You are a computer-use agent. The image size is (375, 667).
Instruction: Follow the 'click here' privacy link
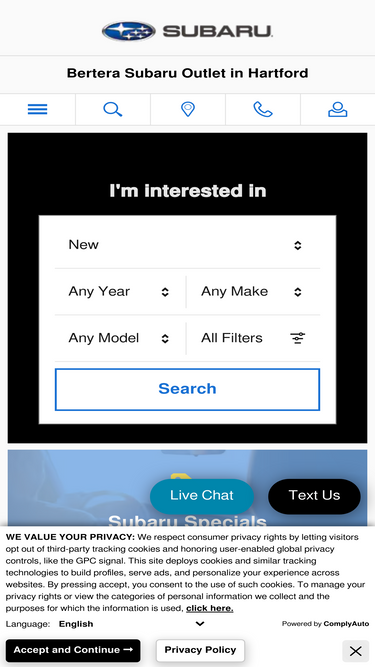pyautogui.click(x=210, y=608)
